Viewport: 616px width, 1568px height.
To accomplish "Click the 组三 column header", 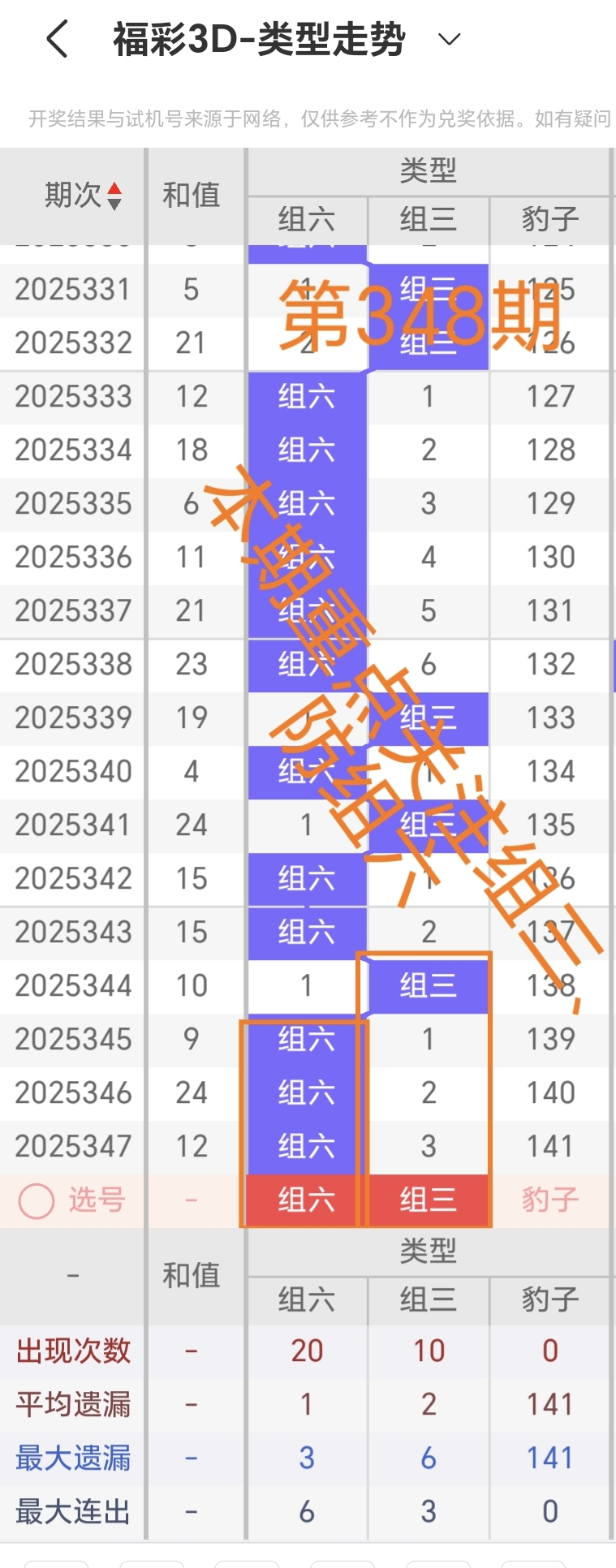I will point(428,220).
